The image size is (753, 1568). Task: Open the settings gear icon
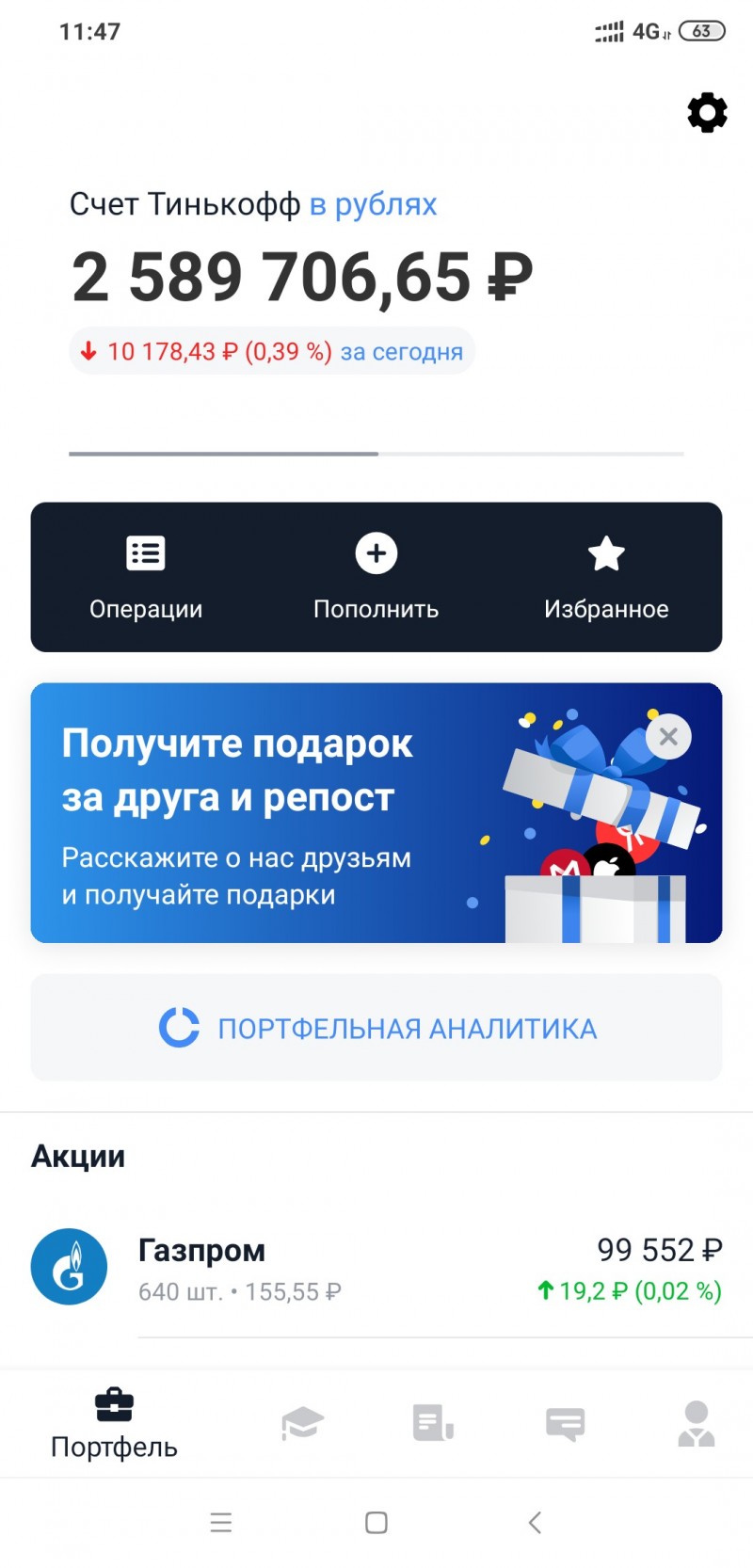pos(707,113)
